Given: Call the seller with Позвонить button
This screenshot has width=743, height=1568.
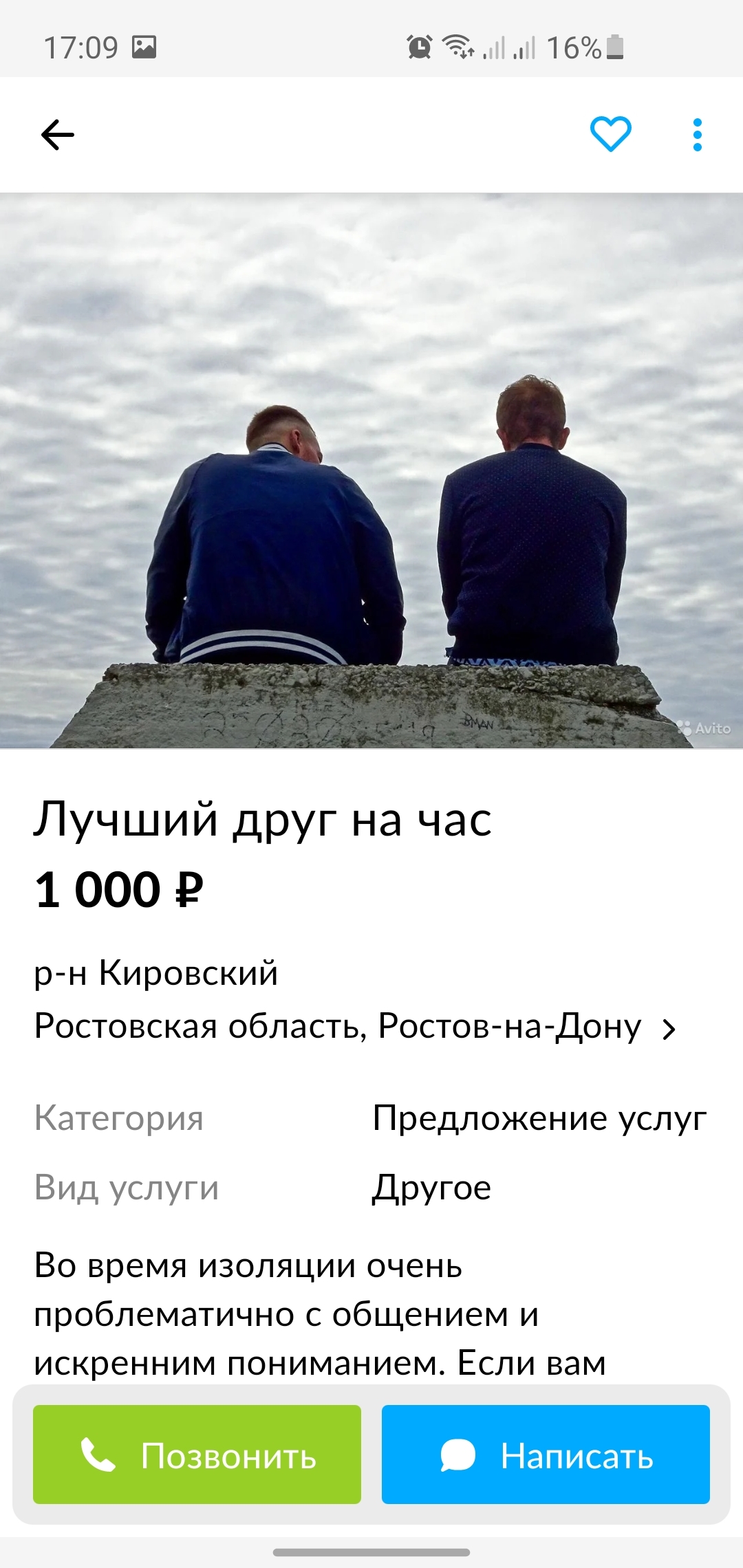Looking at the screenshot, I should coord(197,1454).
